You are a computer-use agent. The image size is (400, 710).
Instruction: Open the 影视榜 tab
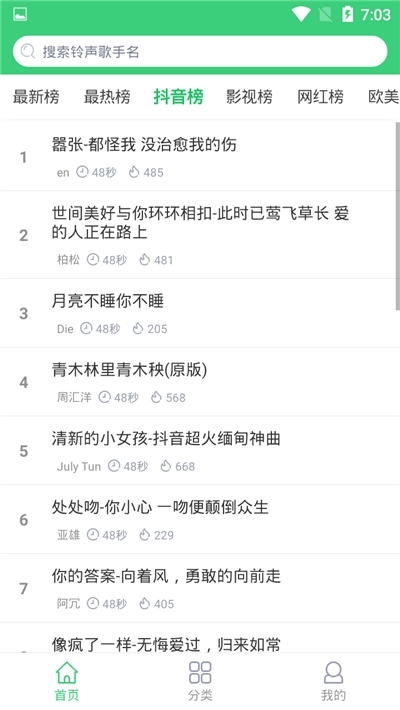pyautogui.click(x=249, y=97)
